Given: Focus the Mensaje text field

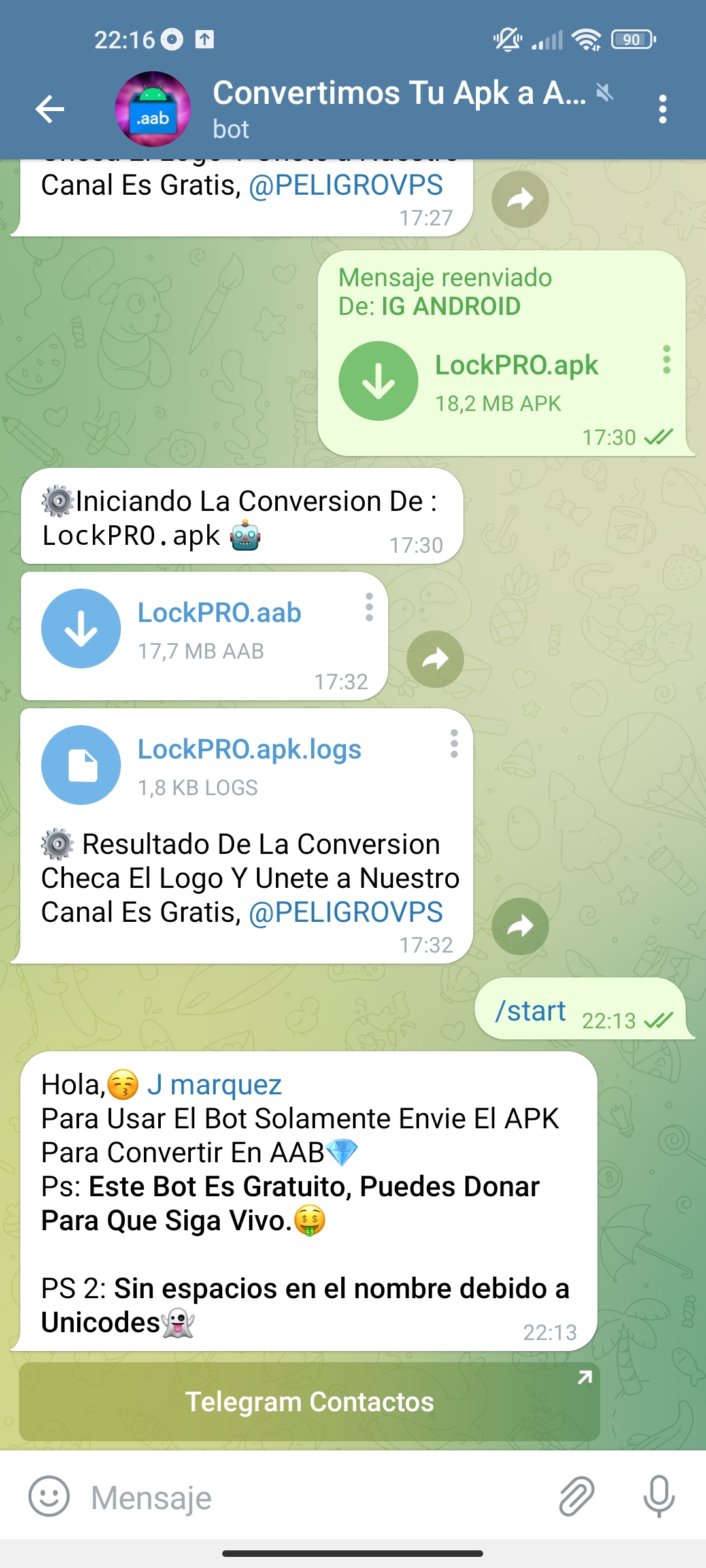Looking at the screenshot, I should [314, 1497].
